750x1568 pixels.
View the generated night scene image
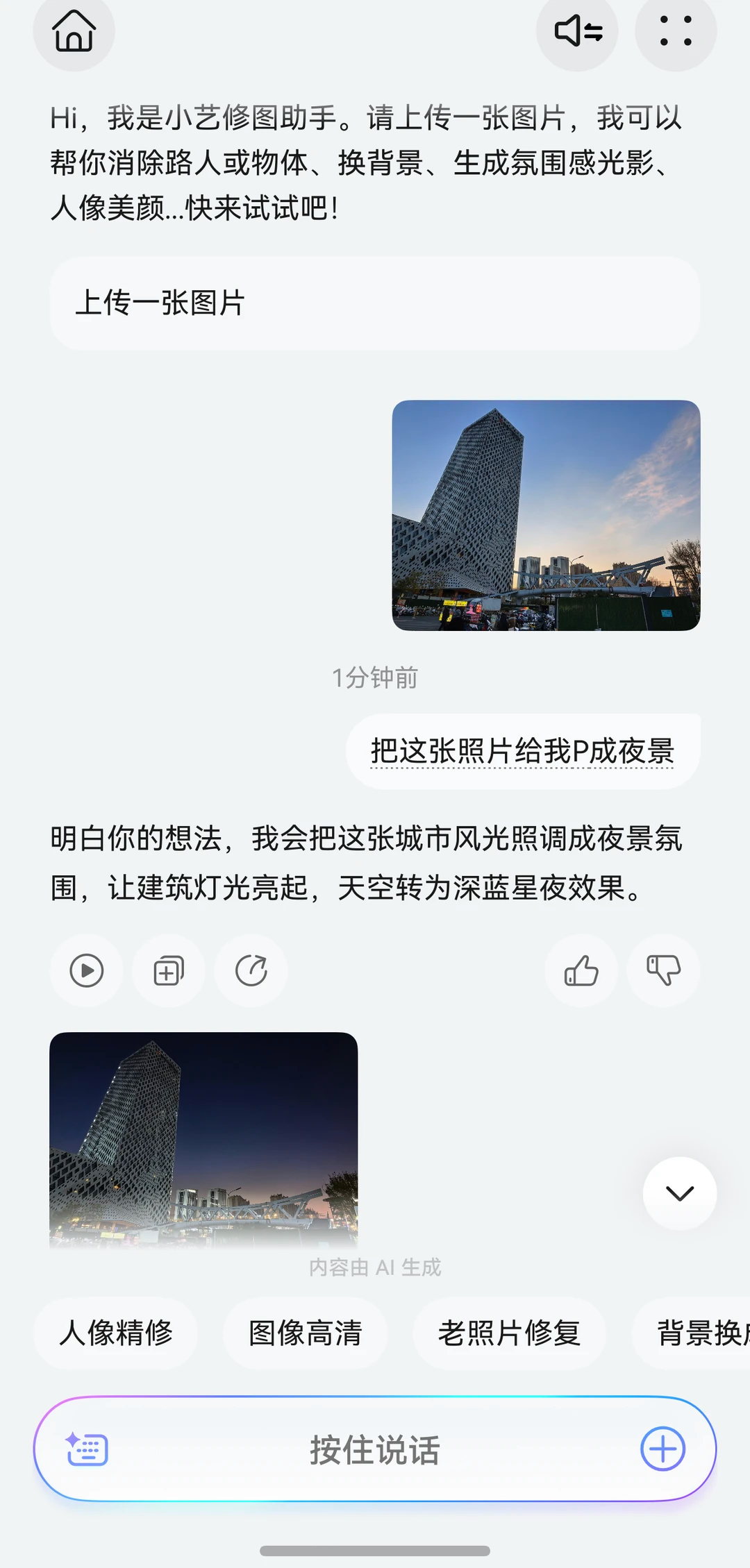[x=203, y=1138]
